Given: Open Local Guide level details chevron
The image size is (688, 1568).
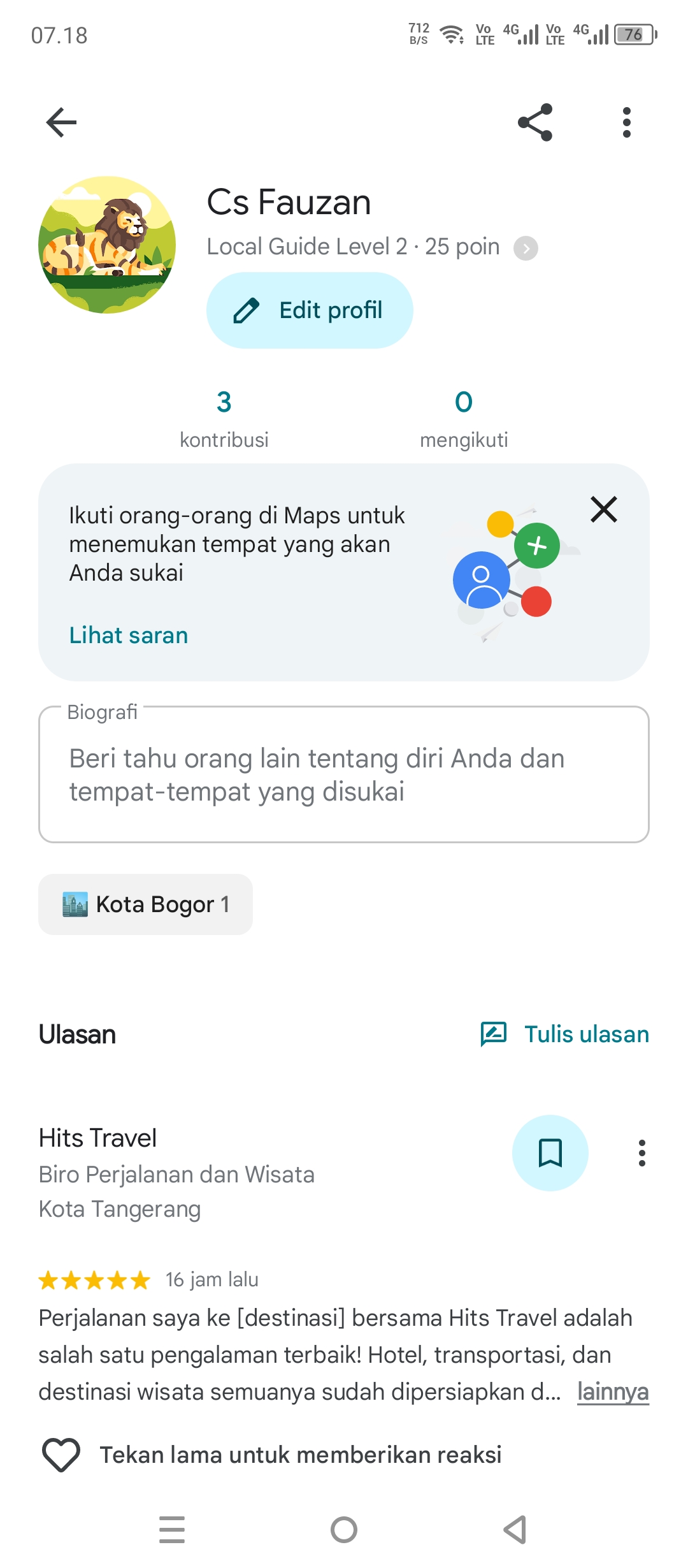Looking at the screenshot, I should (526, 248).
